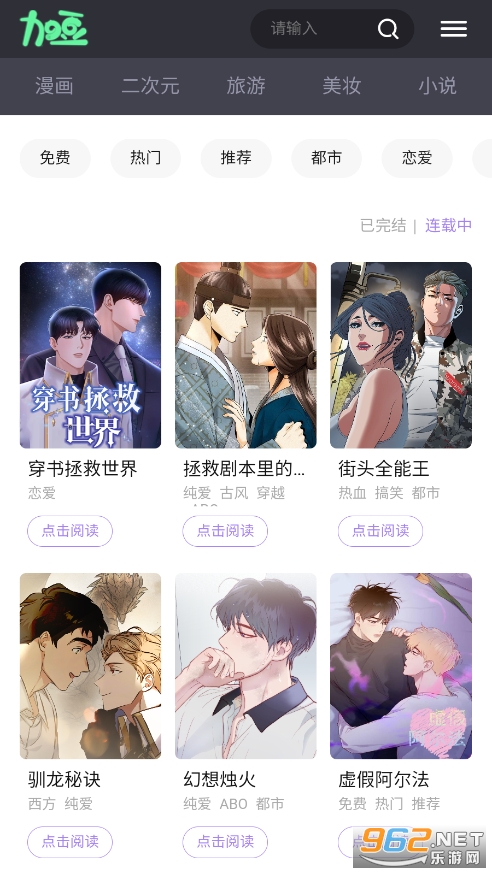
Task: Tap 点击阅读 under 幻想烛火
Action: coord(225,842)
